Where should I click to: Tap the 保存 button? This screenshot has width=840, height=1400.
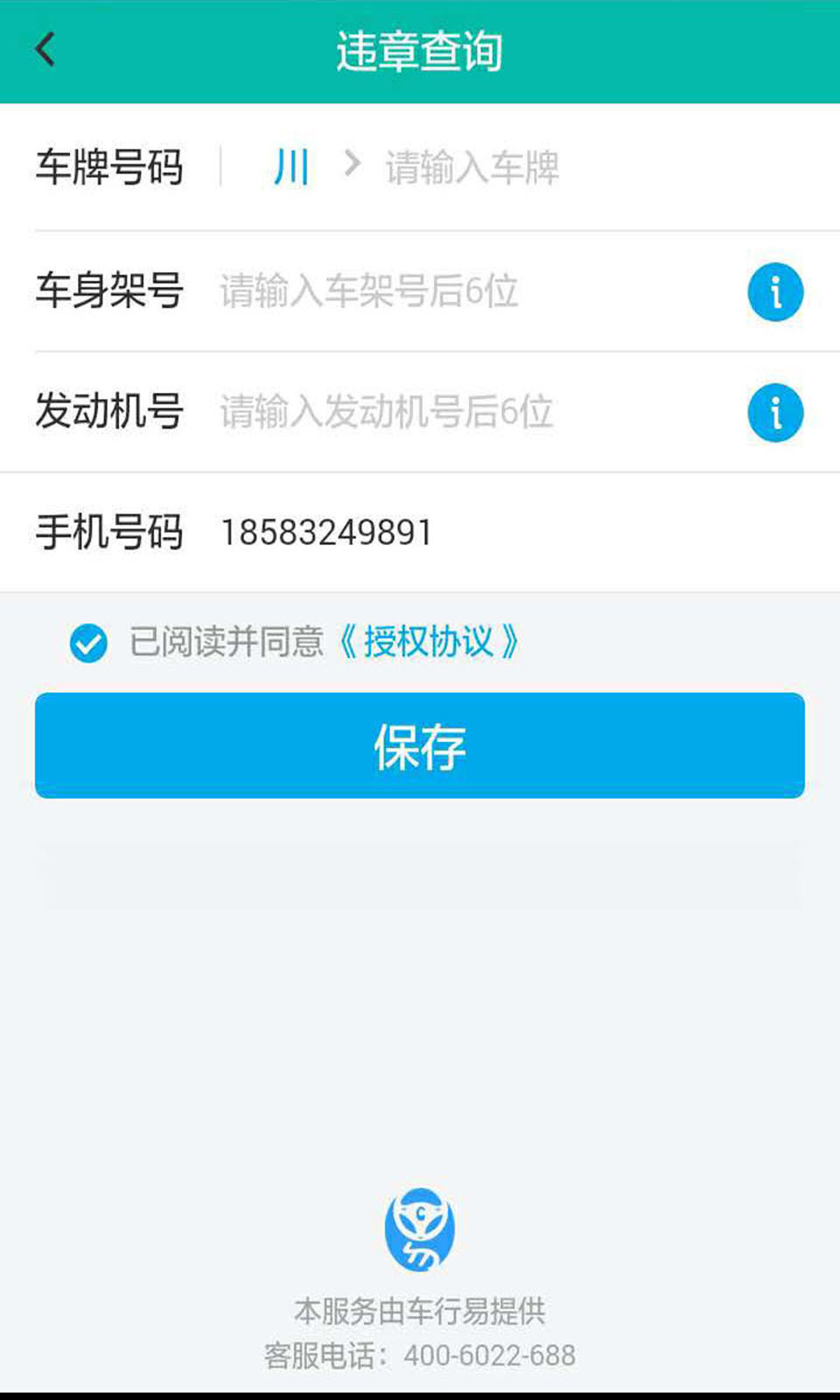pyautogui.click(x=420, y=745)
